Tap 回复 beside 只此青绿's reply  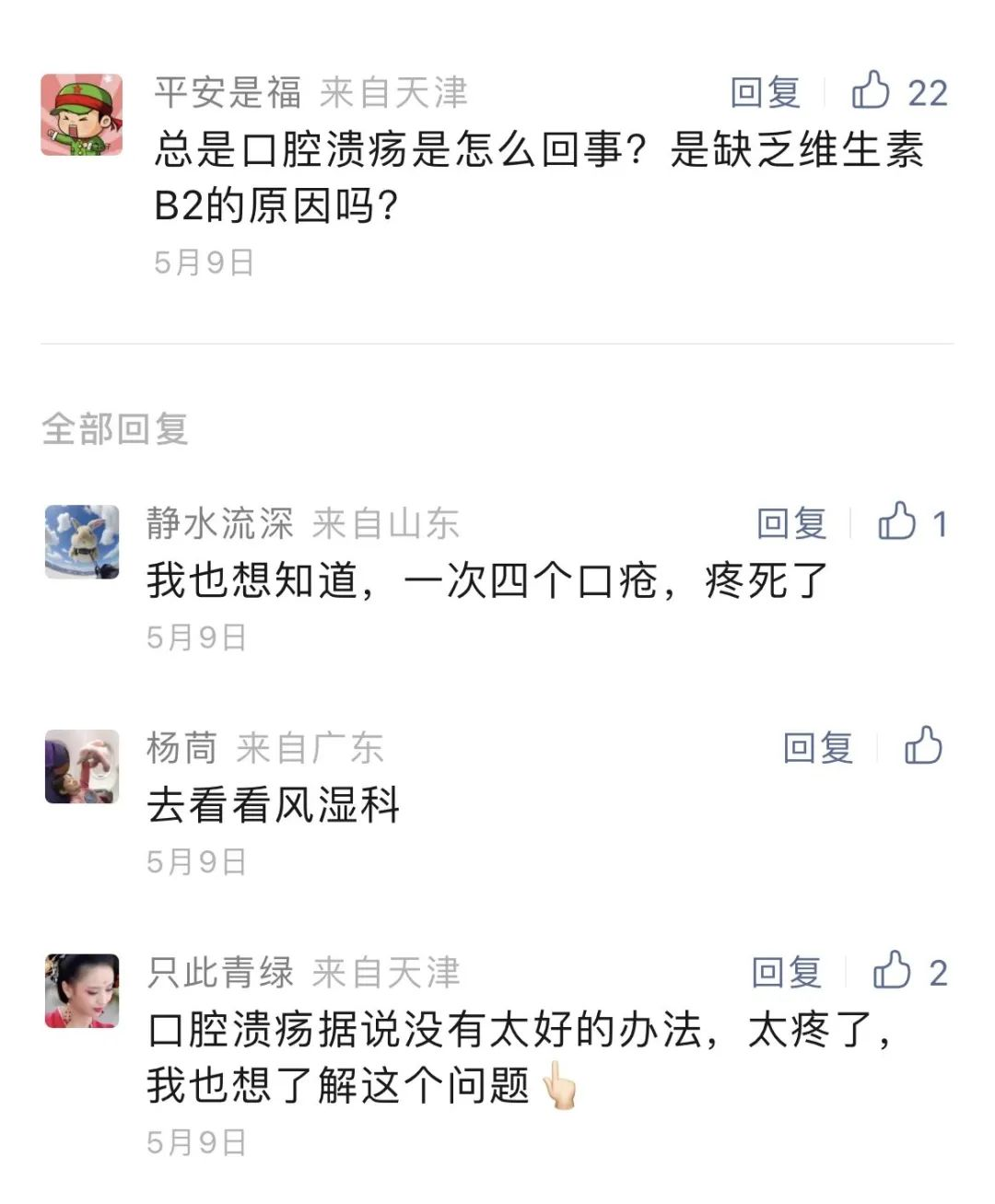[x=788, y=972]
